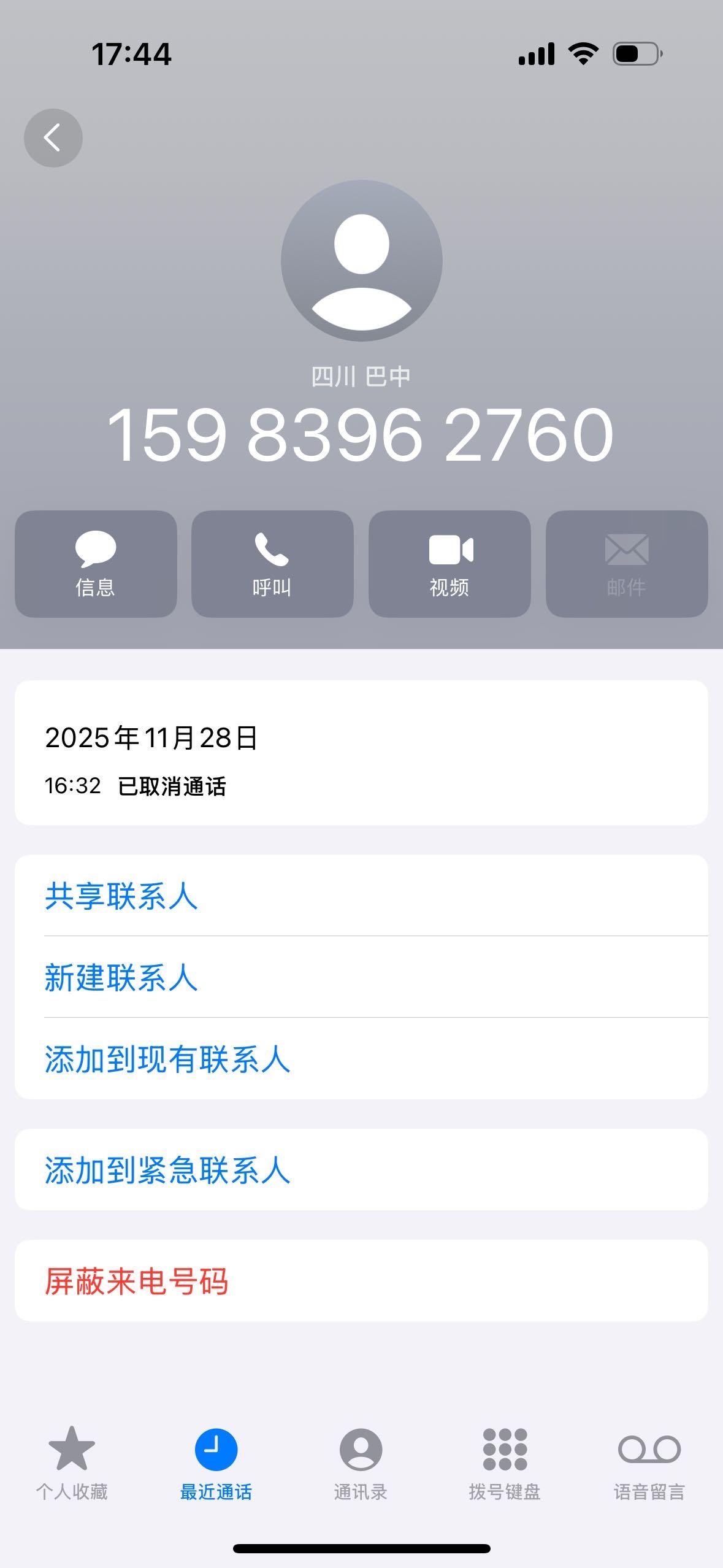The image size is (723, 1568).
Task: Go back using the back arrow
Action: (53, 138)
